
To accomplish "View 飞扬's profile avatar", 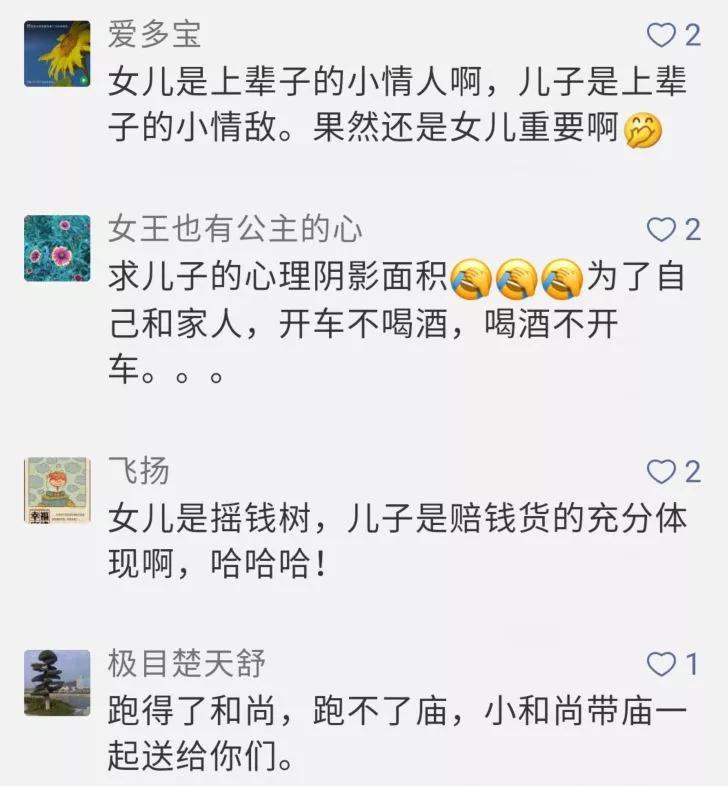I will [x=57, y=491].
